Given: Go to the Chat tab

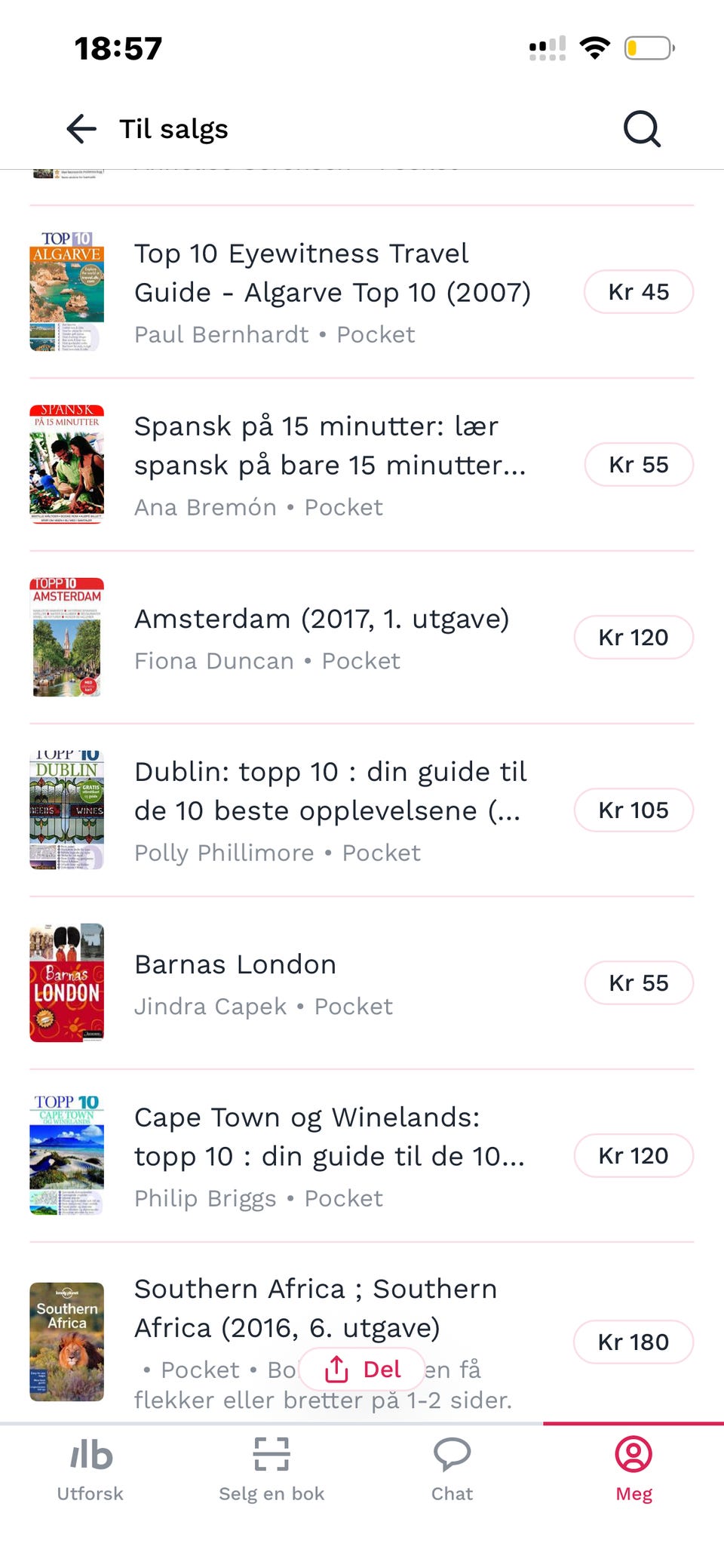Looking at the screenshot, I should pyautogui.click(x=452, y=1470).
